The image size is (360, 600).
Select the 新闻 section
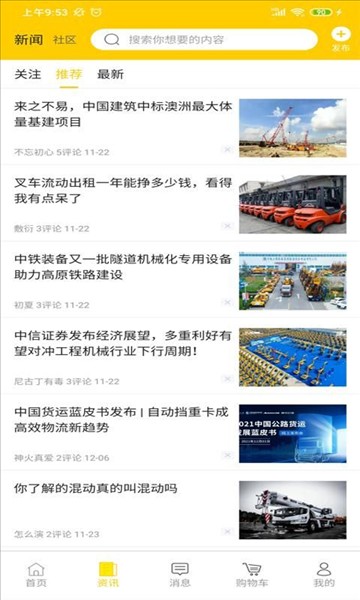click(28, 39)
